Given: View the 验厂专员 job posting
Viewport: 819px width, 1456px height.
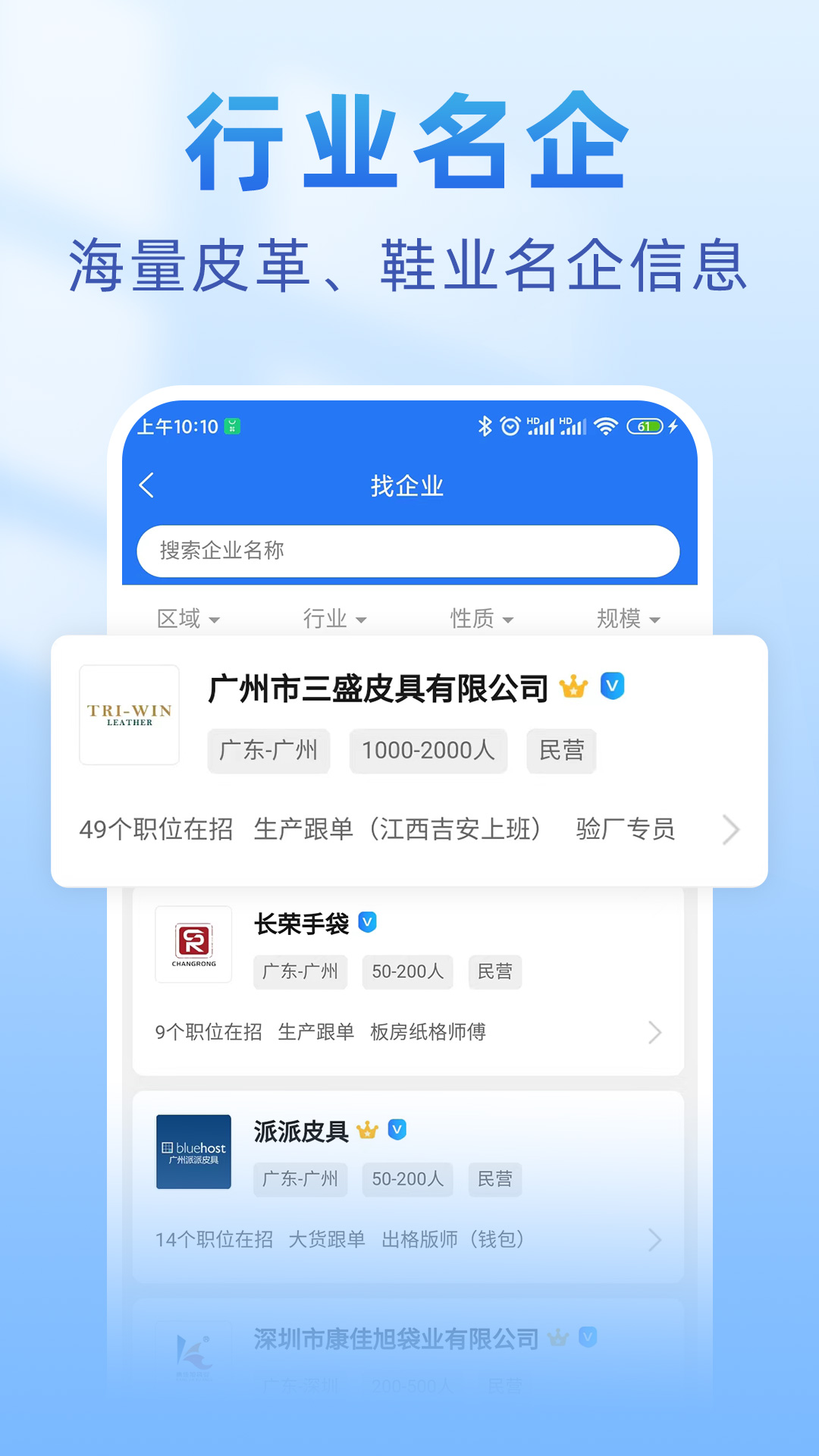Looking at the screenshot, I should (623, 829).
